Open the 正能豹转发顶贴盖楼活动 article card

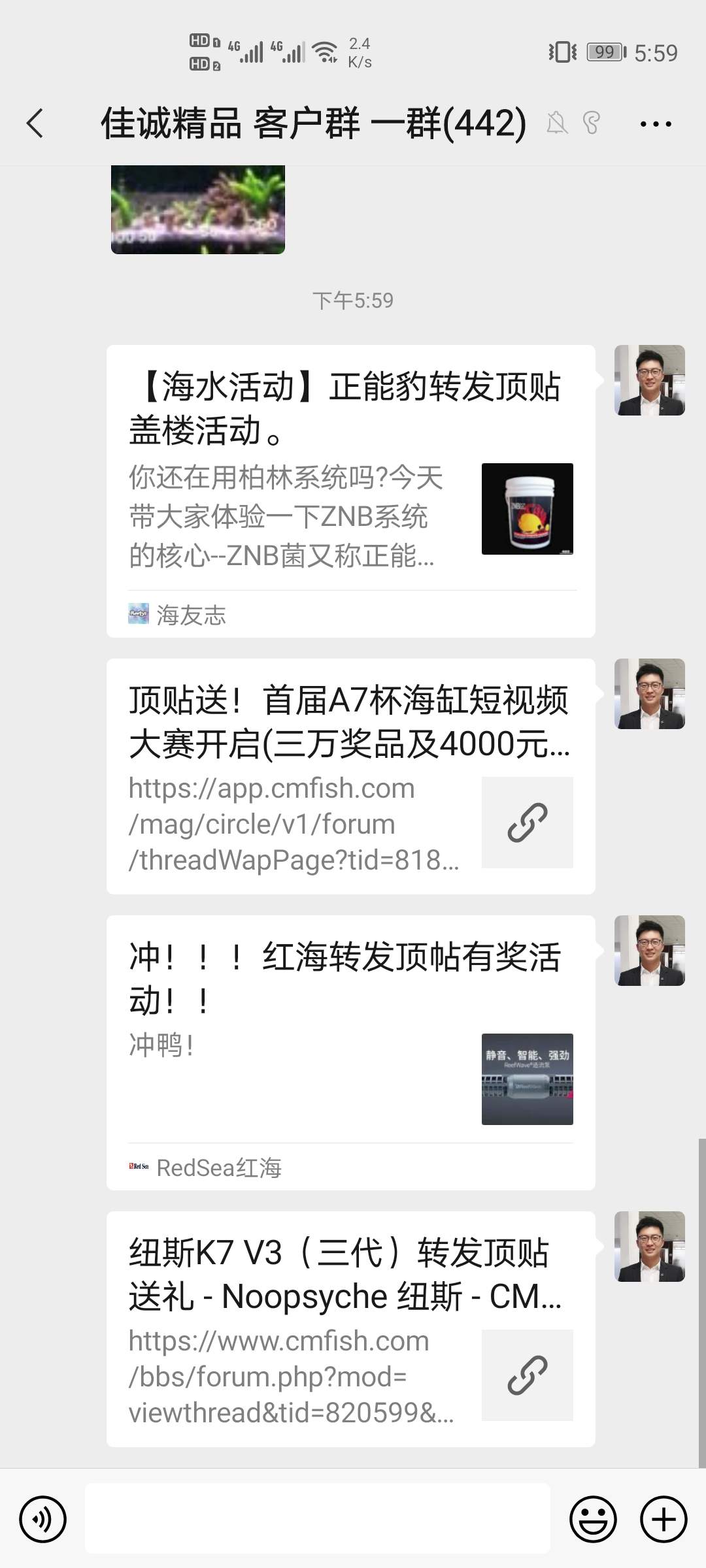[350, 491]
